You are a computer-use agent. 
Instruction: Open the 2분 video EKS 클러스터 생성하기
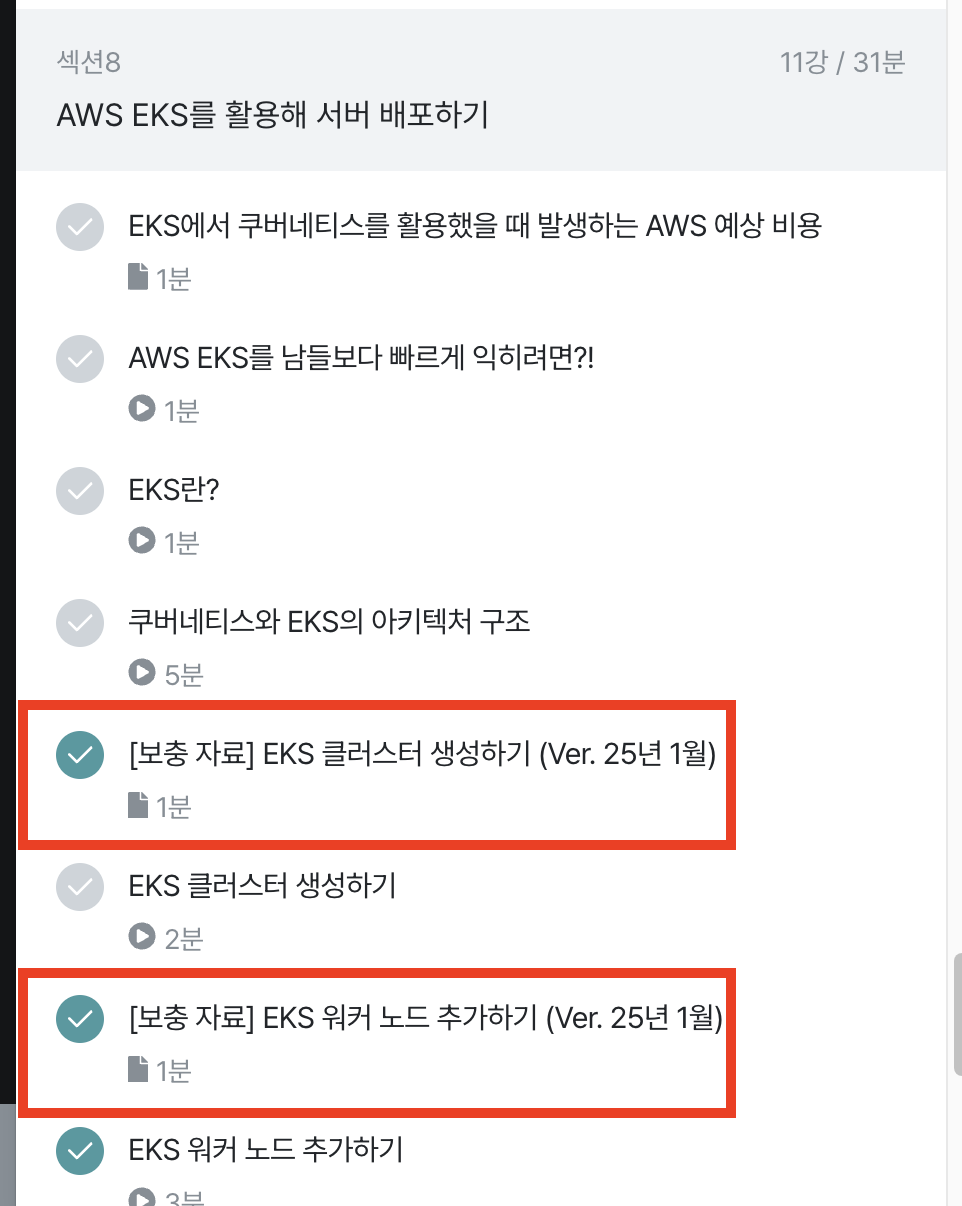pyautogui.click(x=262, y=886)
